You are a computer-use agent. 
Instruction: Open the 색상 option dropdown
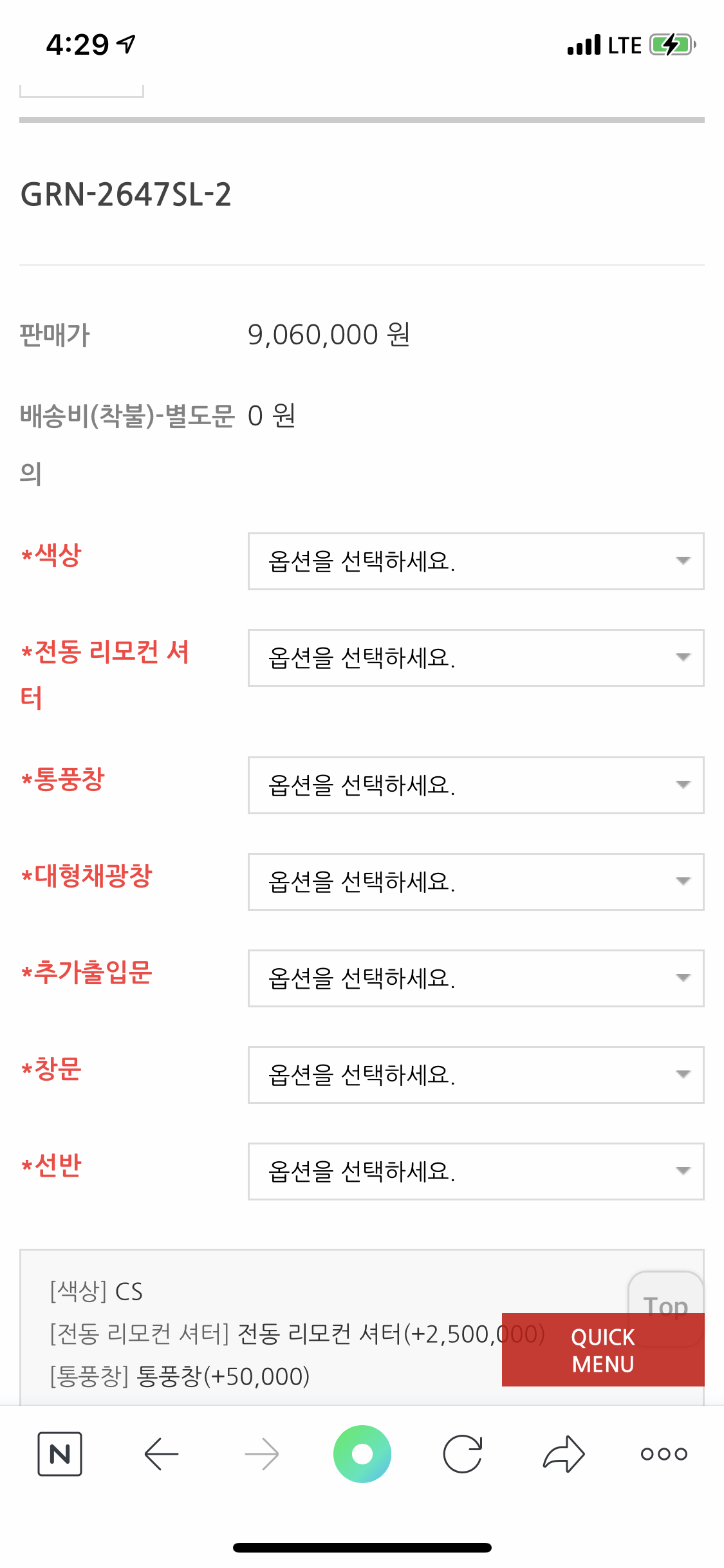point(476,561)
